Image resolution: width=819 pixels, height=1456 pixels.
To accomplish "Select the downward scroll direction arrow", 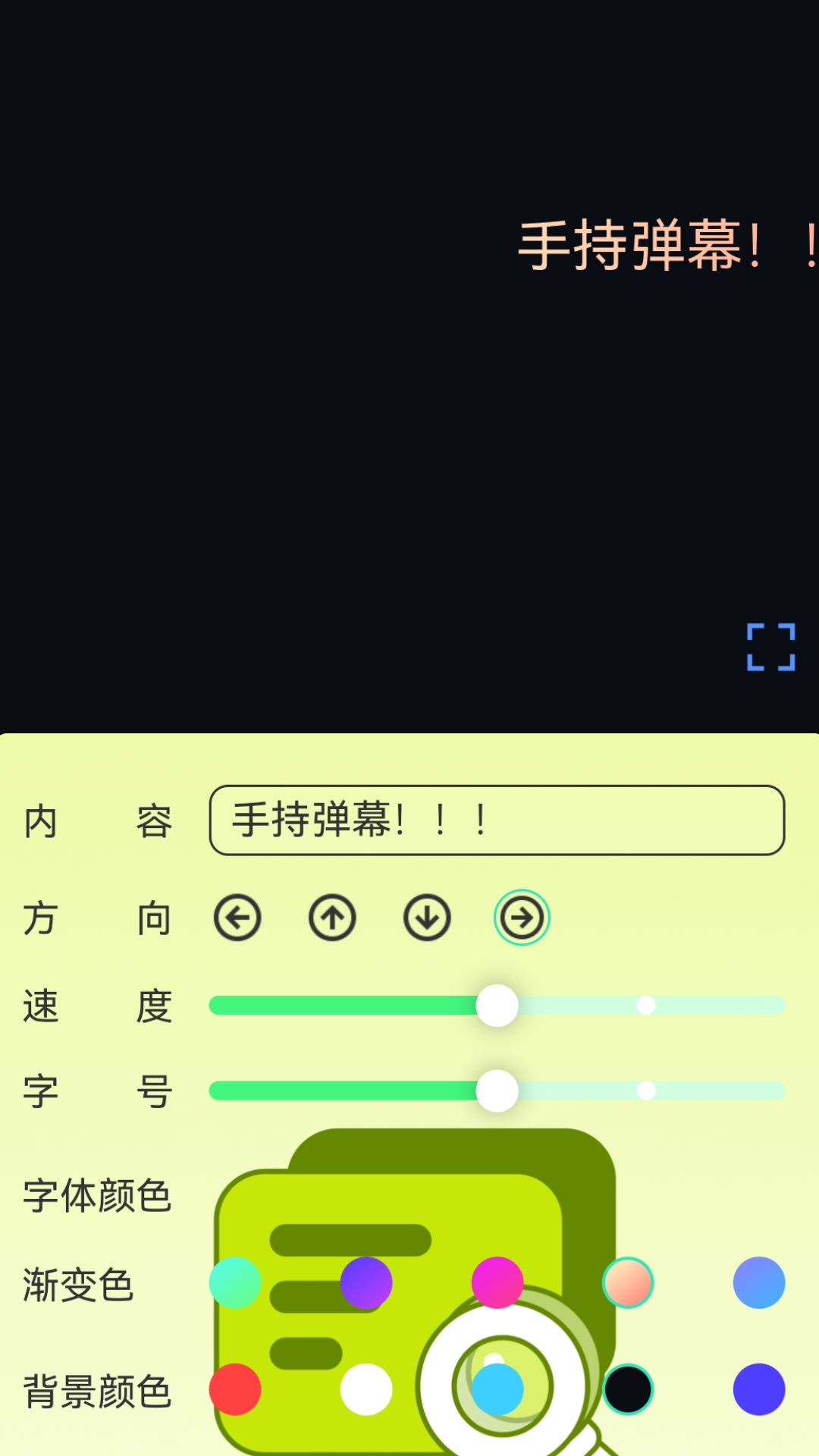I will click(428, 917).
